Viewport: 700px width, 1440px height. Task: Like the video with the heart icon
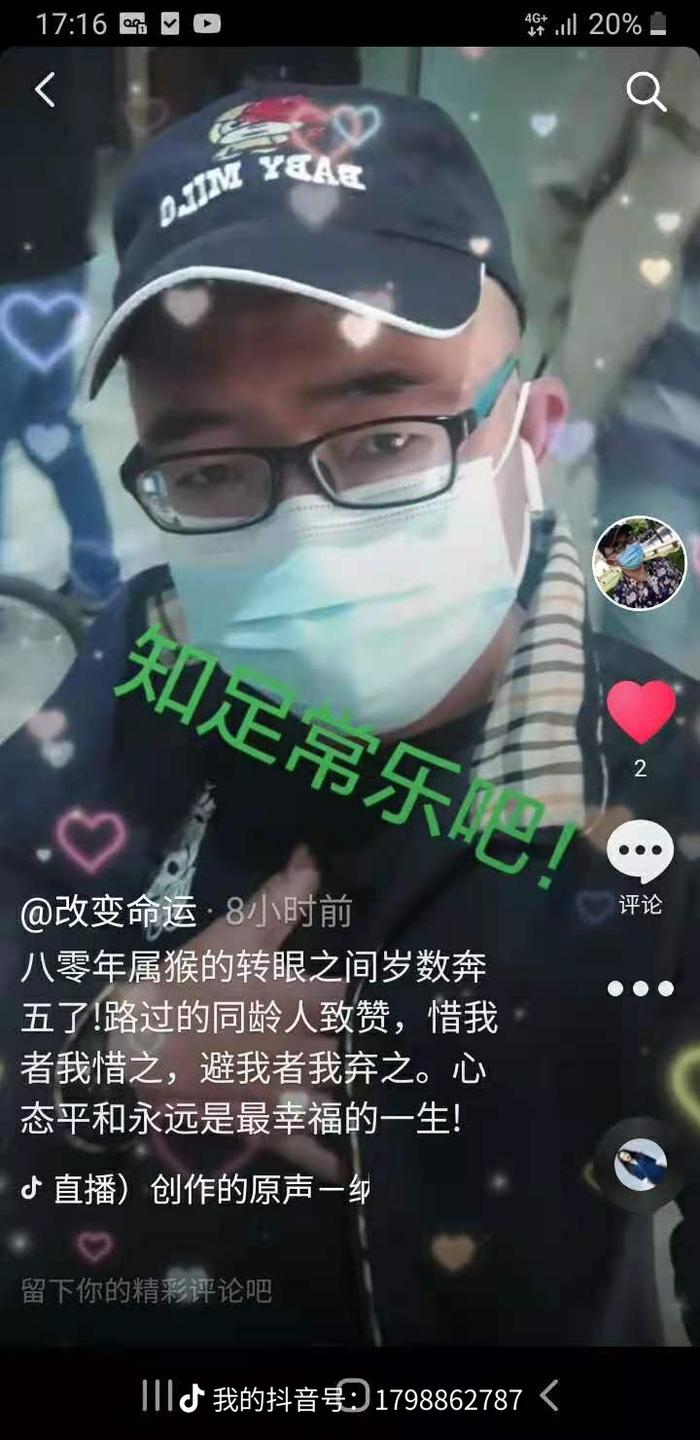pos(640,712)
